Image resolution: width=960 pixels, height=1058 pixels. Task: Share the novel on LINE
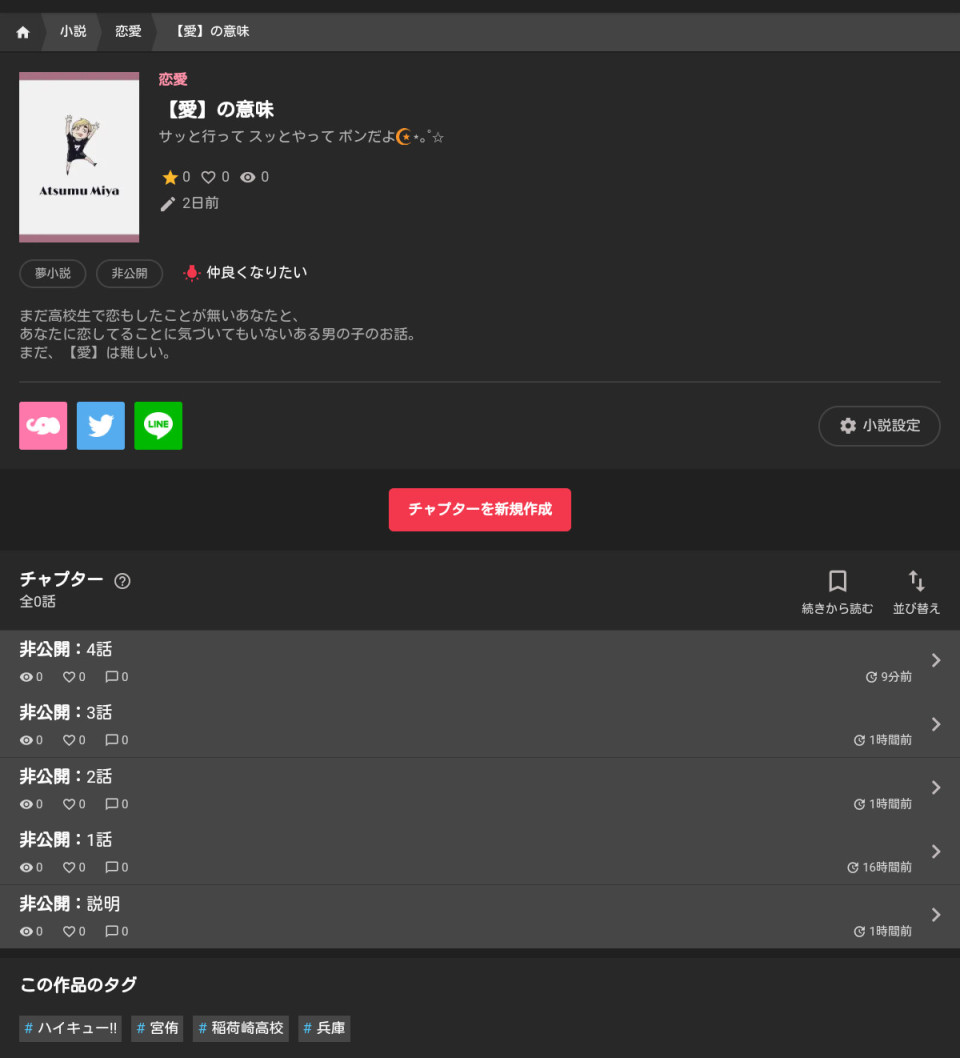(x=158, y=426)
